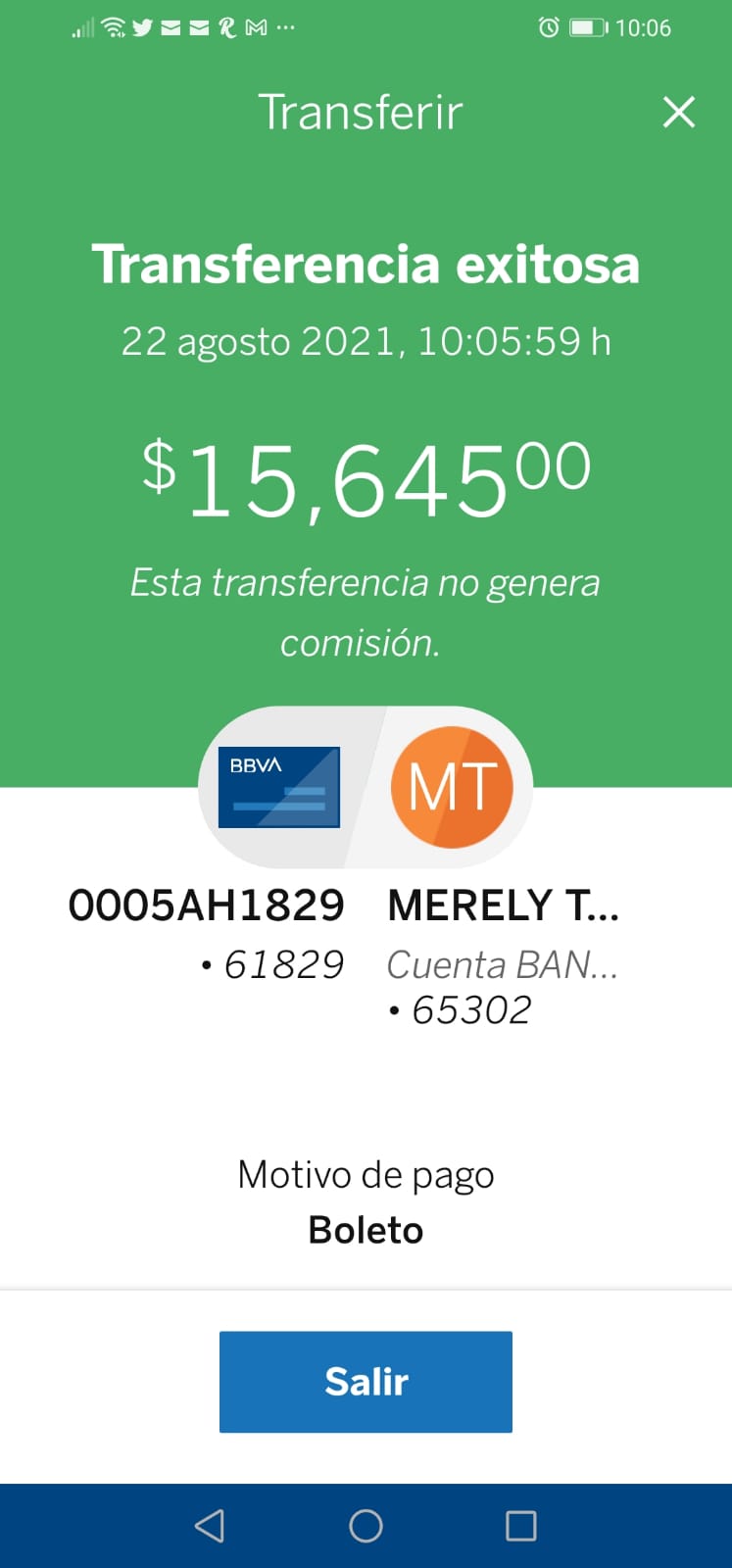
Task: Open recent apps overview
Action: pyautogui.click(x=520, y=1526)
